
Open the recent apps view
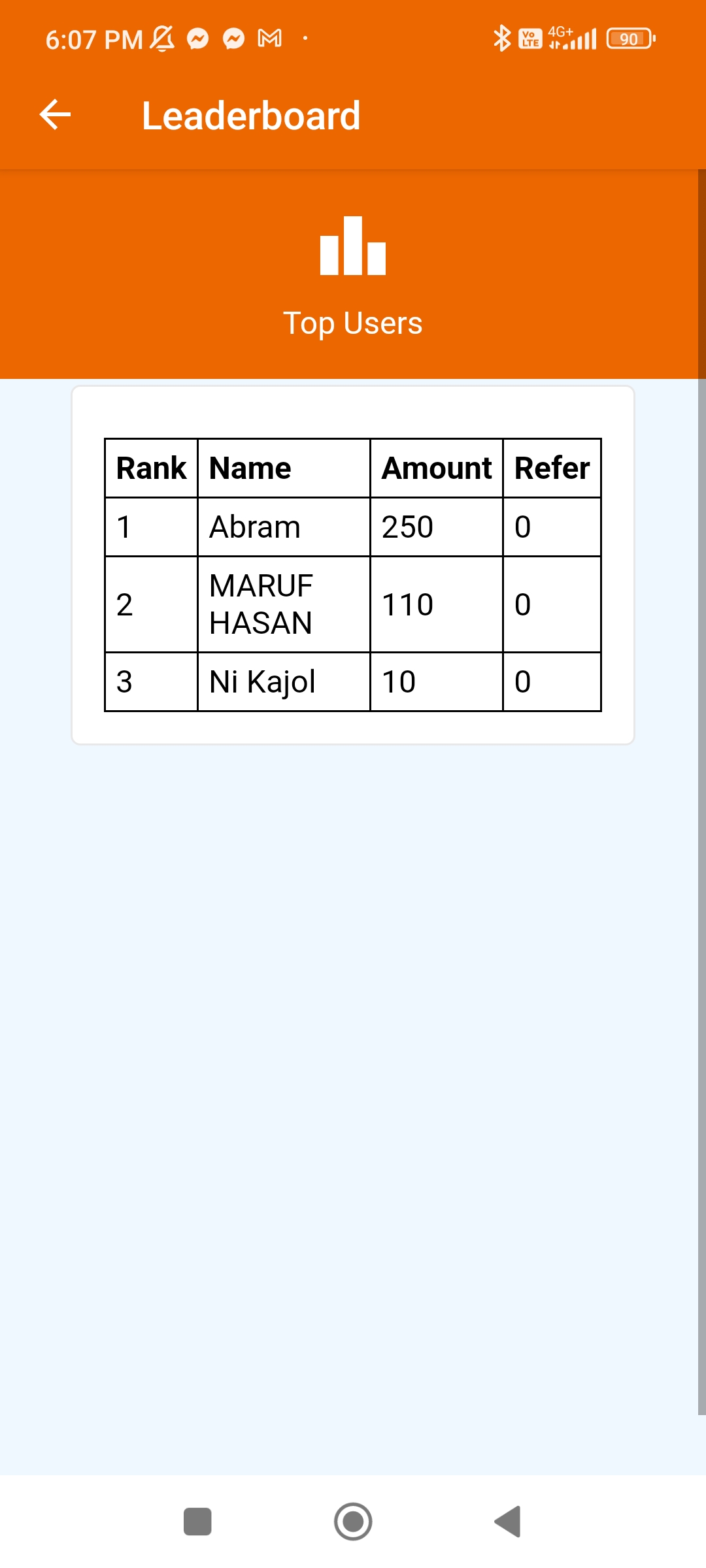(197, 1522)
